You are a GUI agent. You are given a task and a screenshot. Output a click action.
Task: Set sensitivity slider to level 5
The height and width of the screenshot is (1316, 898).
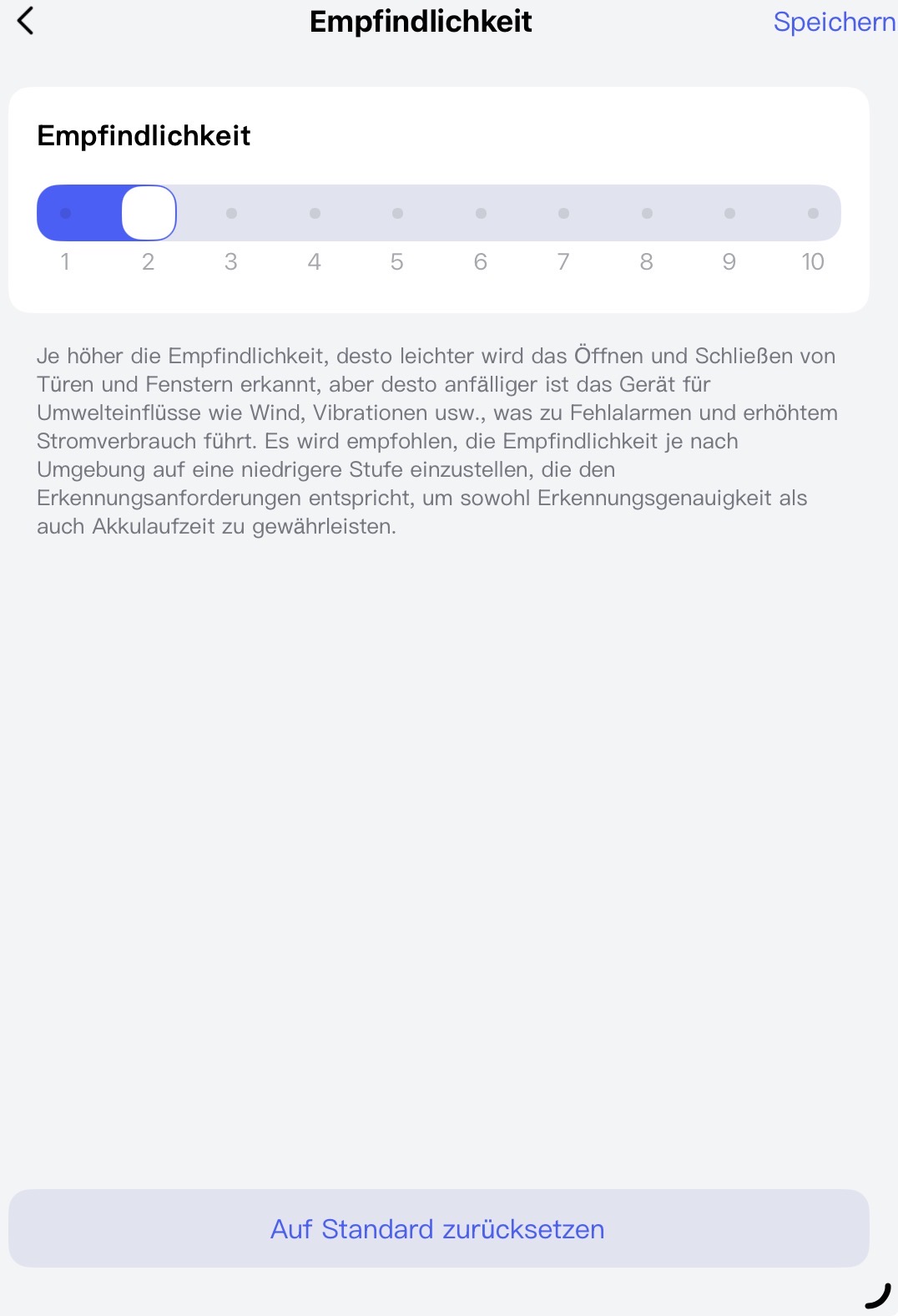(x=397, y=213)
